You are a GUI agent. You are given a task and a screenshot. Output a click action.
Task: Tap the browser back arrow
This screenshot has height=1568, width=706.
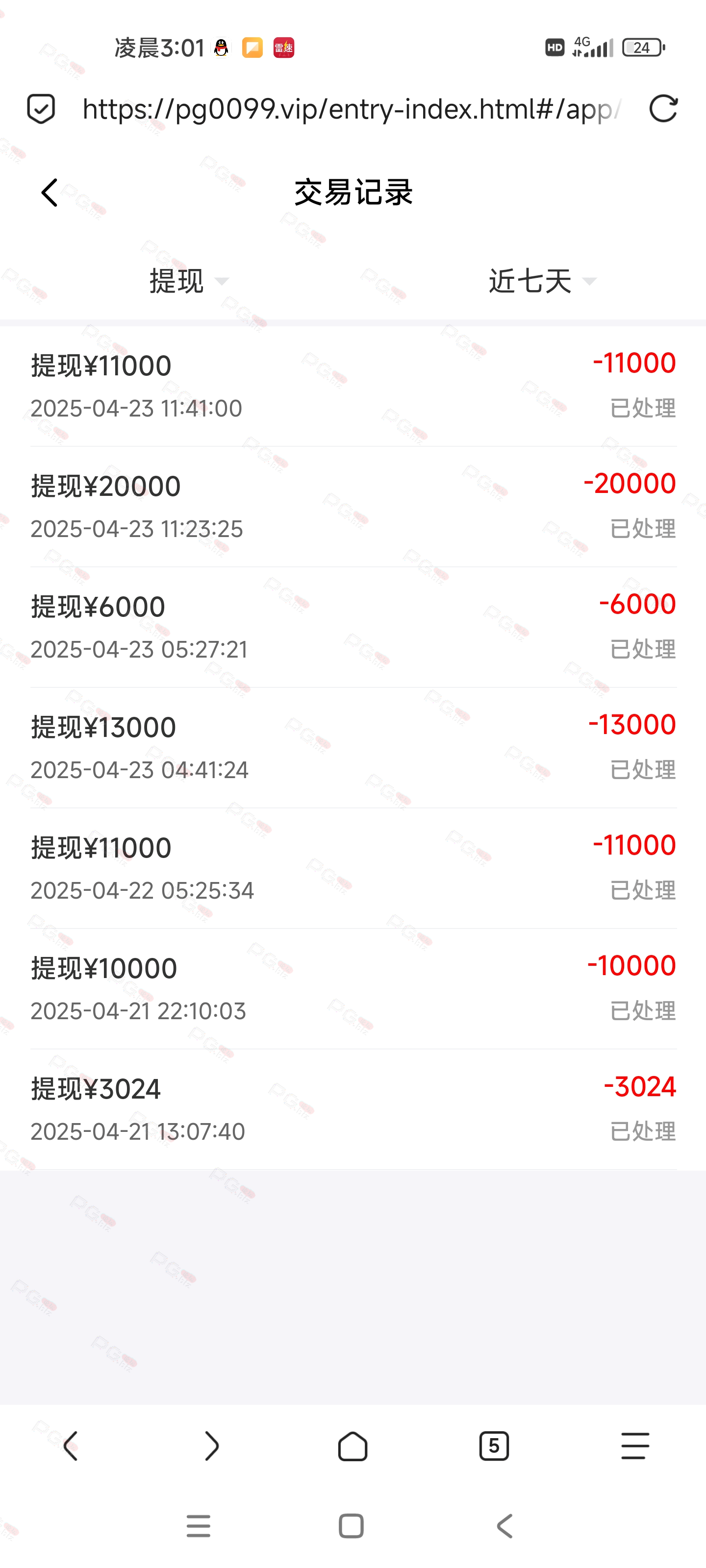(71, 1446)
